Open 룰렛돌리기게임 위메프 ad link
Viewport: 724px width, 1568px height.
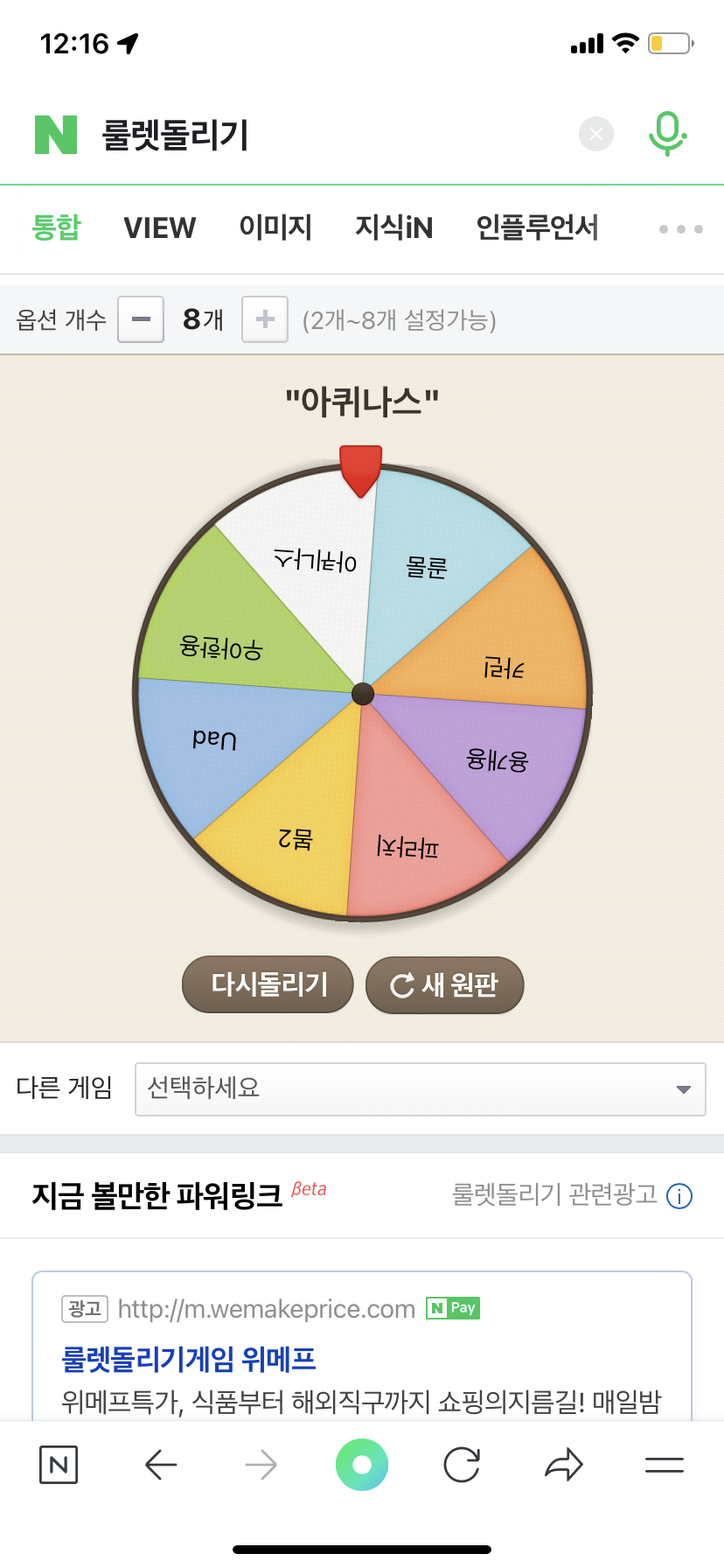pyautogui.click(x=189, y=1359)
